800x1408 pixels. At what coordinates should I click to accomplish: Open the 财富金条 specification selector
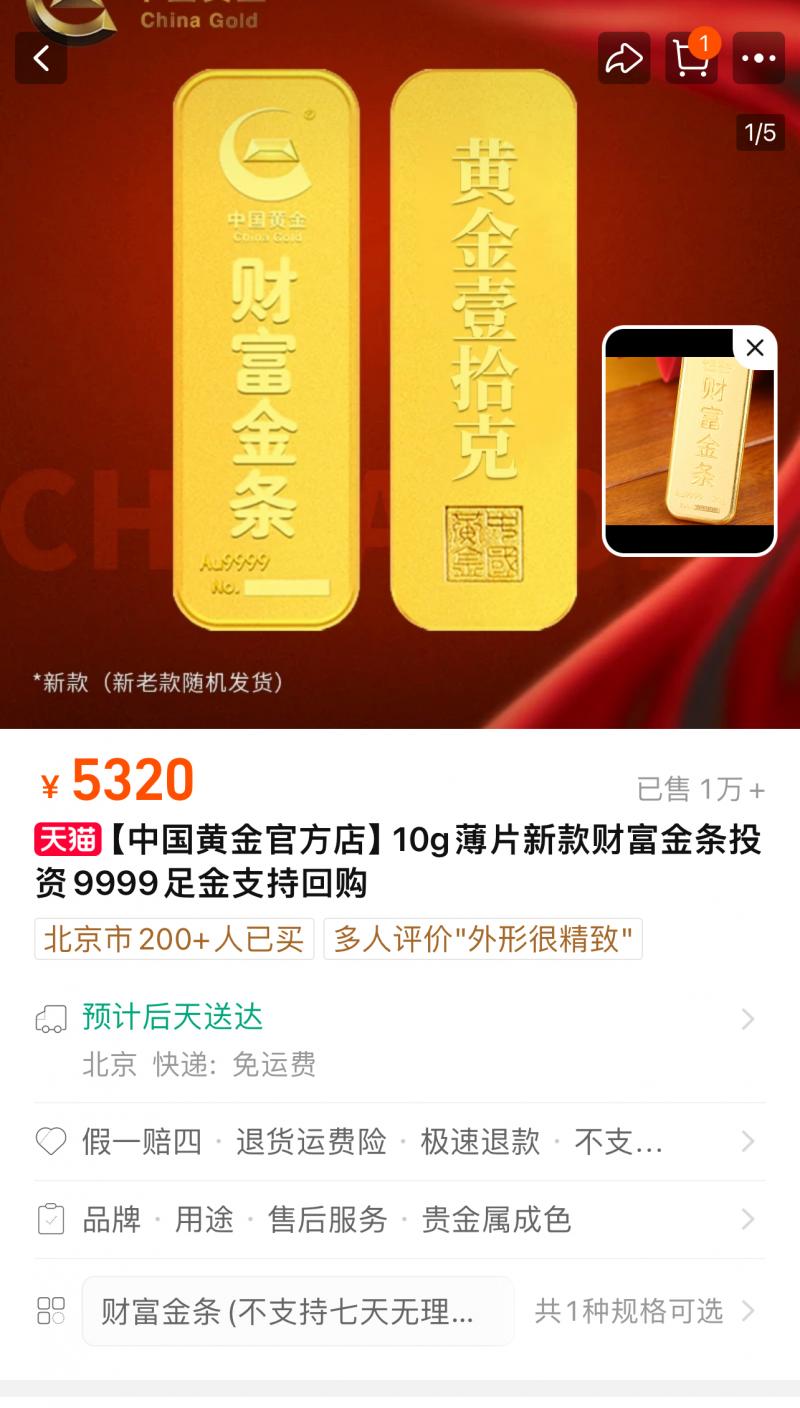pyautogui.click(x=297, y=1311)
